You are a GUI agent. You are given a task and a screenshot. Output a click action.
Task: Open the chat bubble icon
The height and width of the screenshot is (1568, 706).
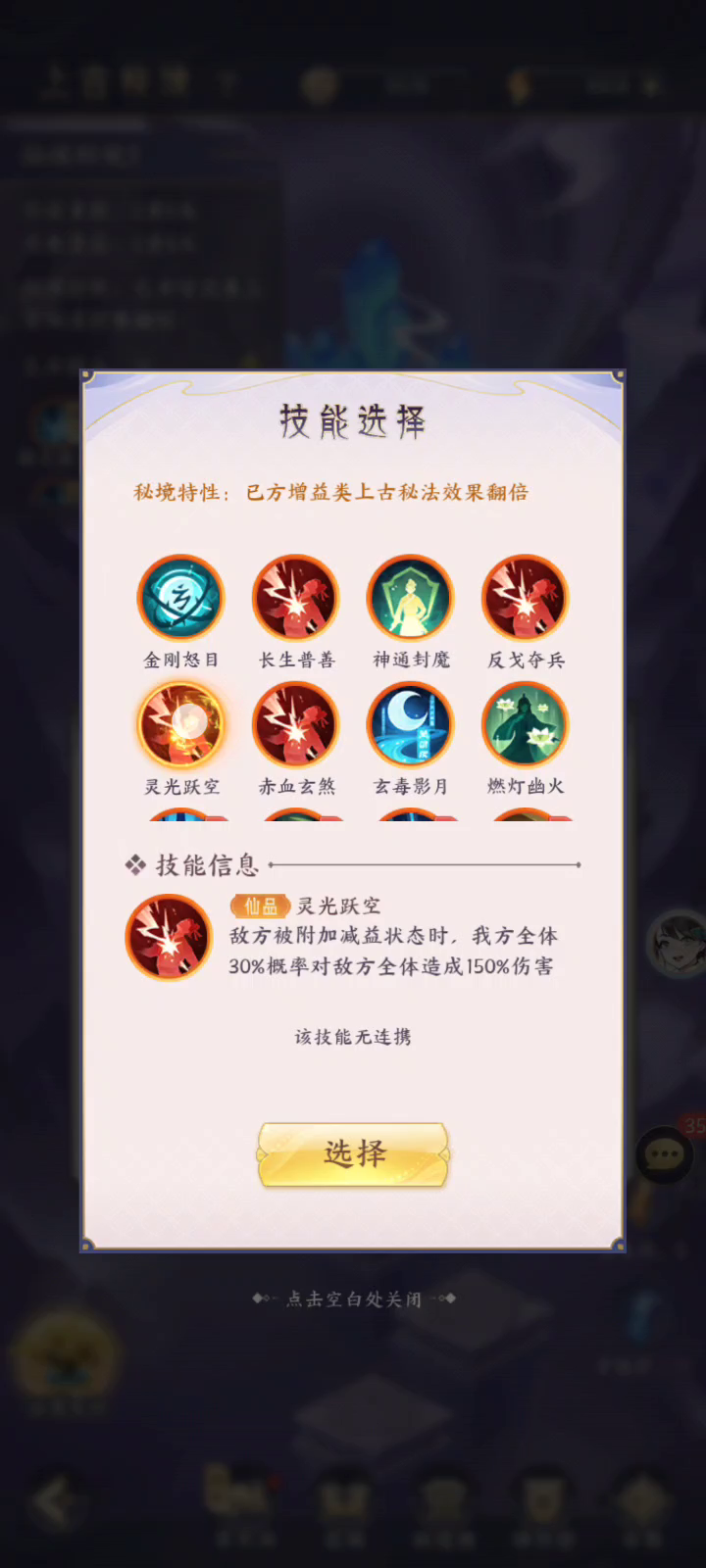pyautogui.click(x=665, y=1155)
